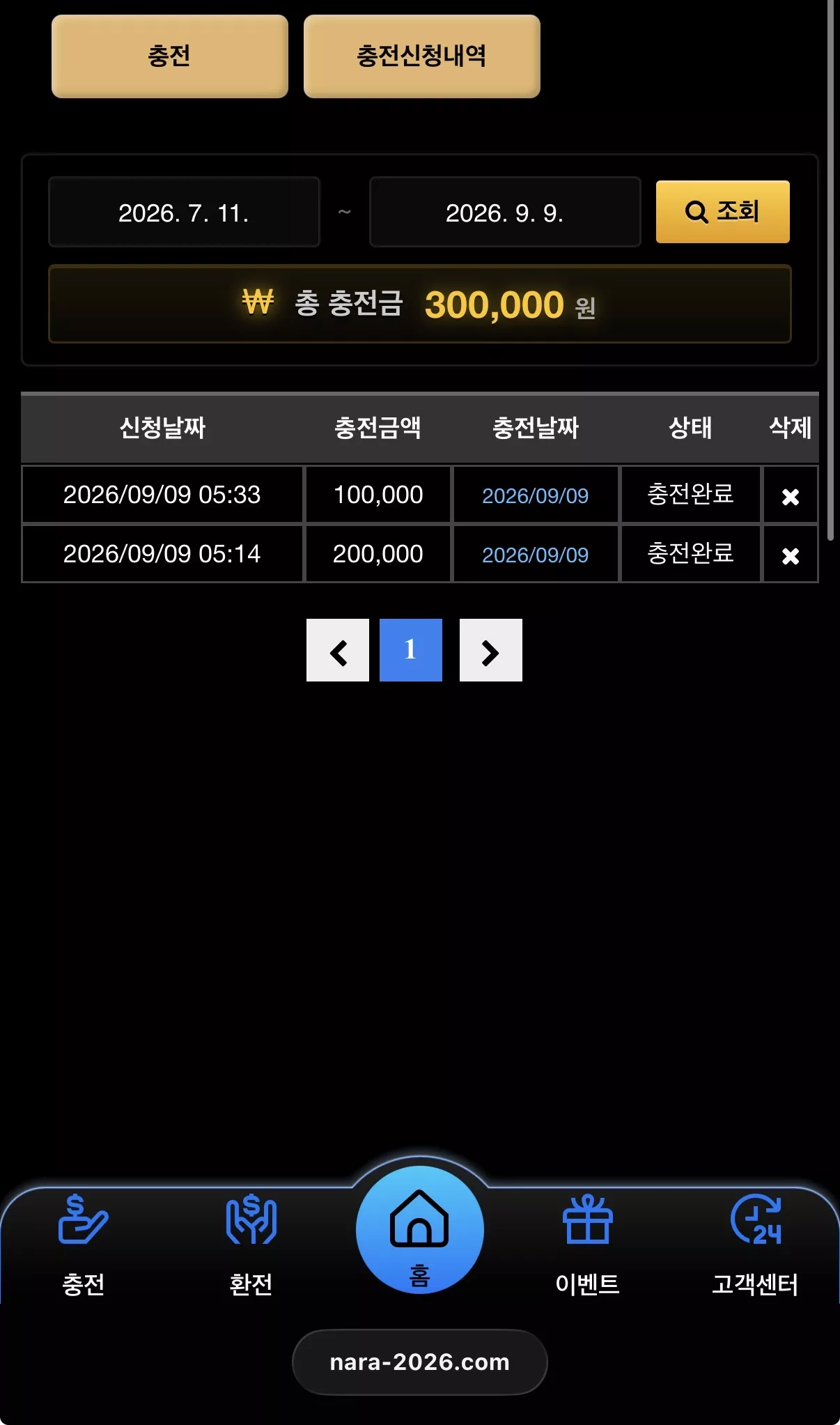Go to 홈 home
The image size is (840, 1425).
point(419,1230)
